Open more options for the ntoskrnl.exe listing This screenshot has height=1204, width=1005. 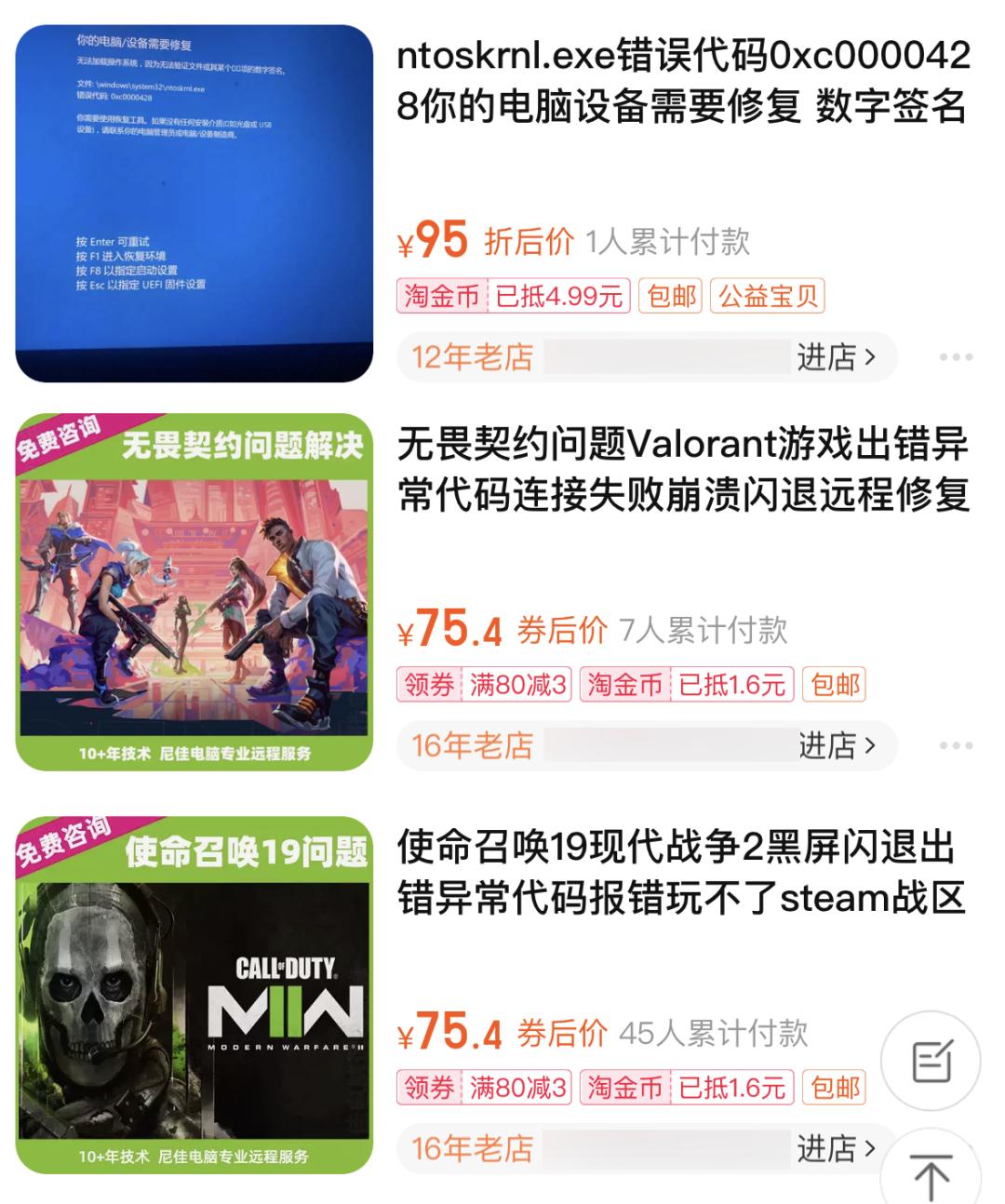[956, 357]
